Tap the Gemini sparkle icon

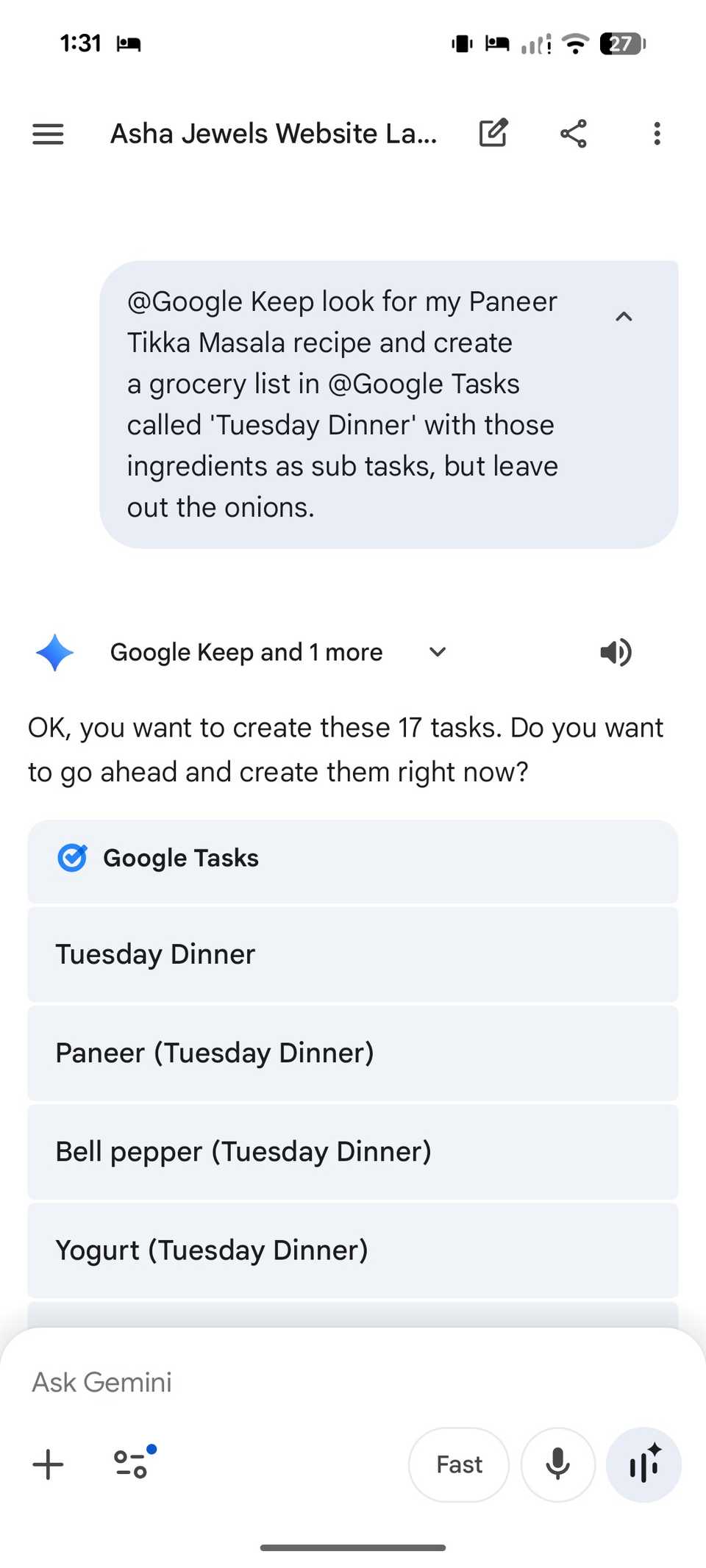pyautogui.click(x=54, y=652)
